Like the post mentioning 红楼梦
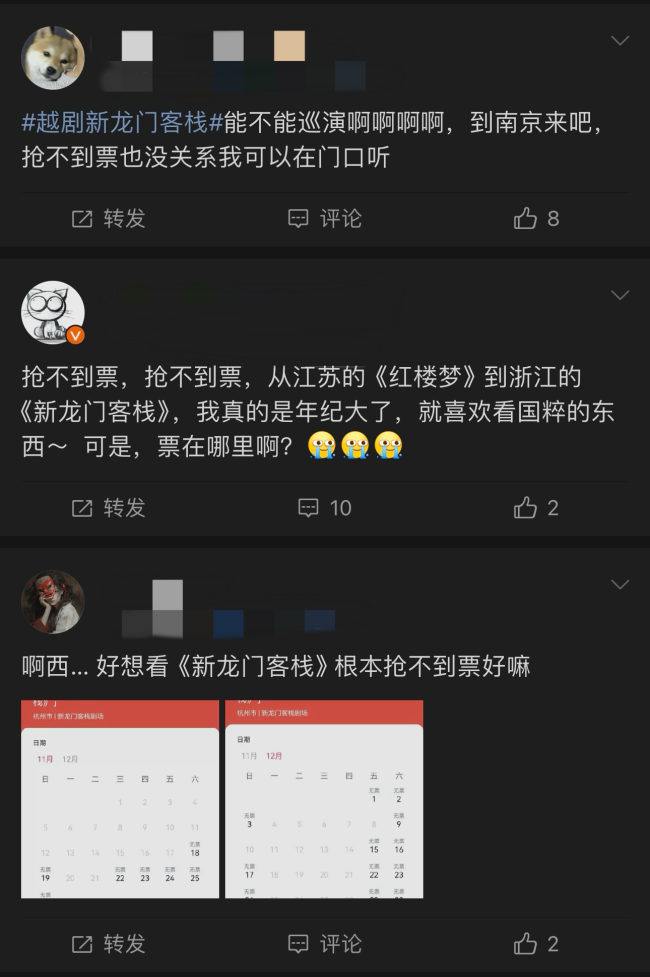 tap(536, 508)
